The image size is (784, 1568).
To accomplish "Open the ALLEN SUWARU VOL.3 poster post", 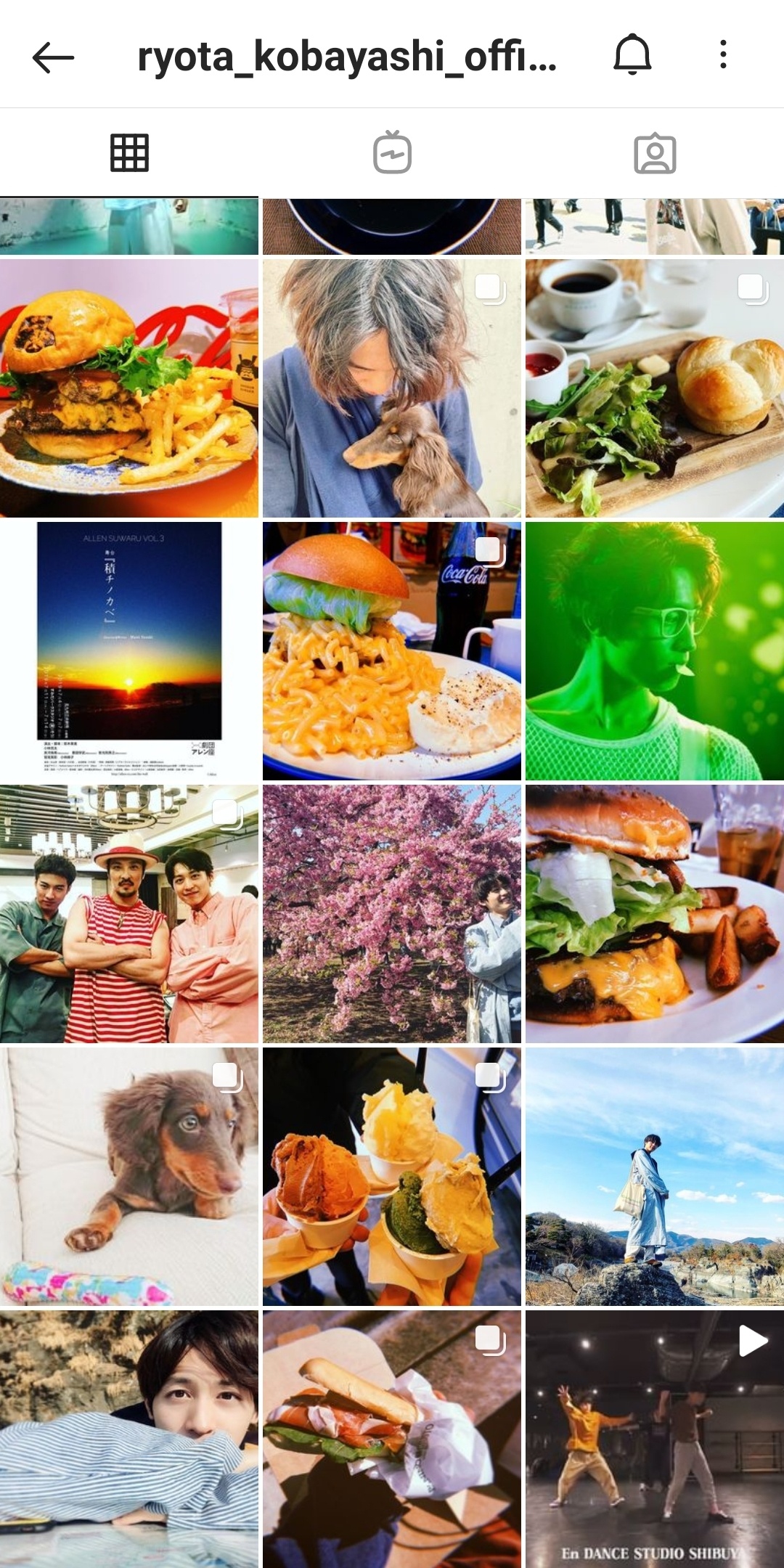I will (x=129, y=651).
